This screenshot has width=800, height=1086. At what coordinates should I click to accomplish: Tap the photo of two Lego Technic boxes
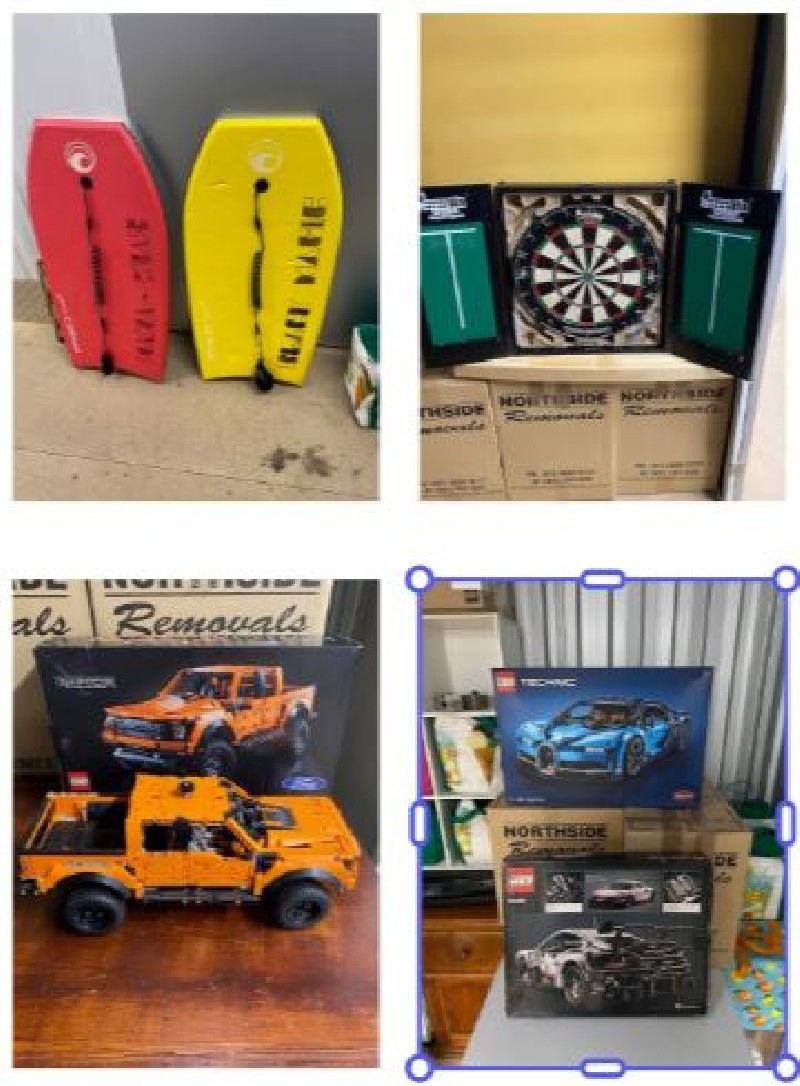click(x=602, y=823)
